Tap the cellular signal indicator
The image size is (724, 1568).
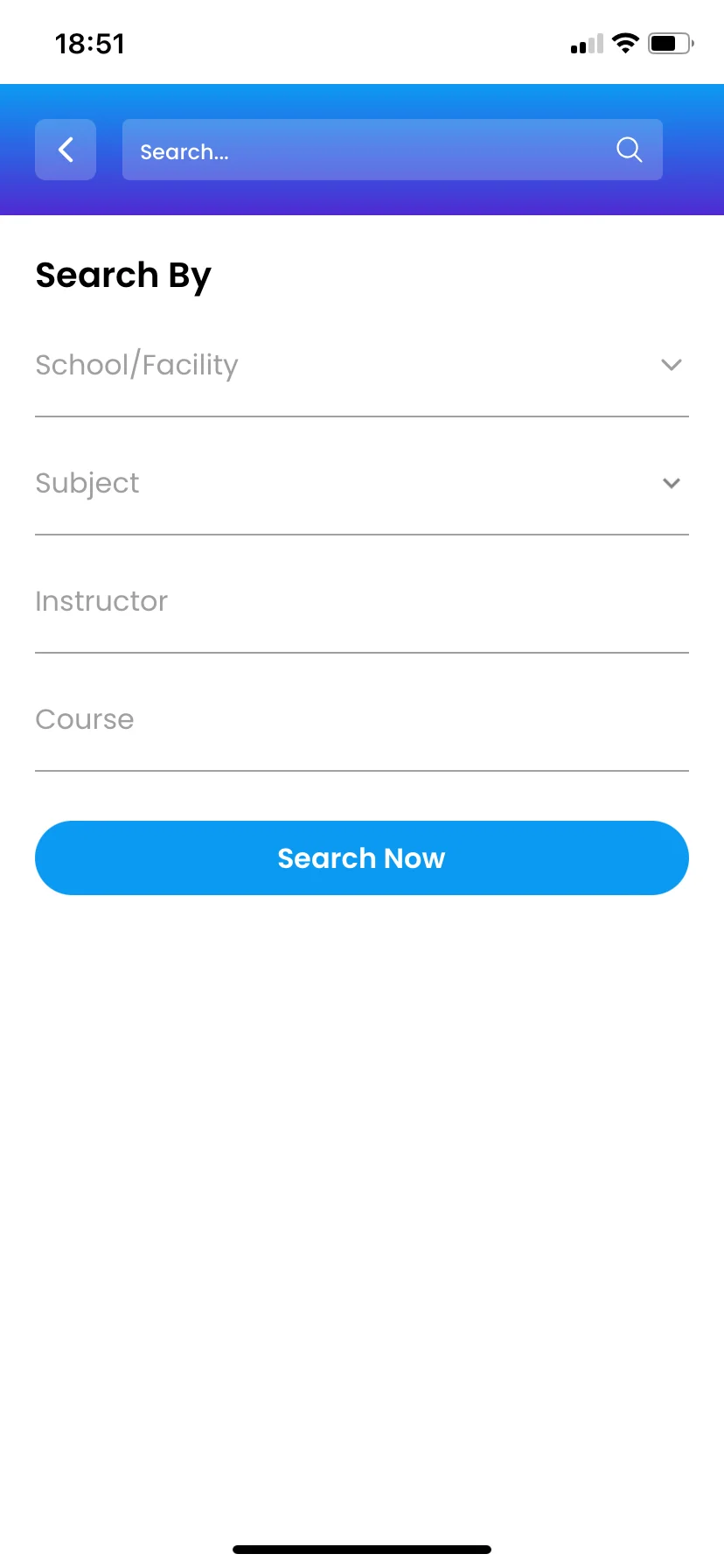click(585, 42)
